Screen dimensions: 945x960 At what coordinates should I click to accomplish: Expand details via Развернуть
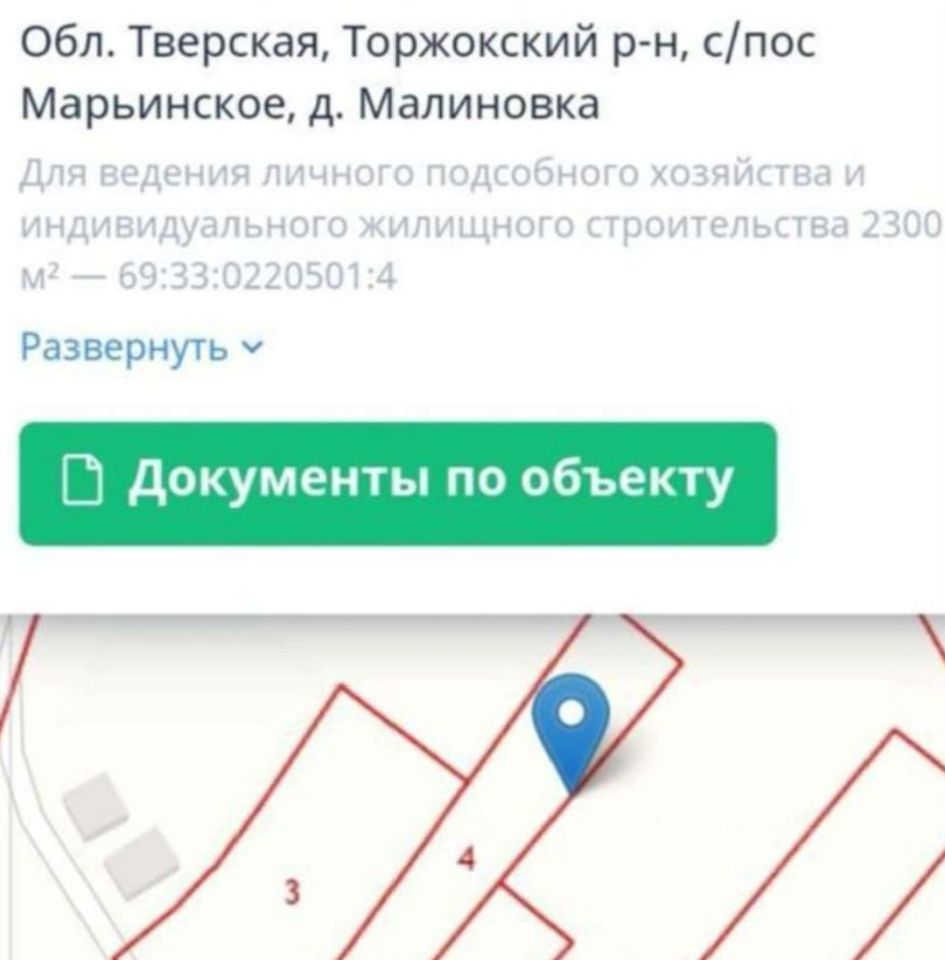(143, 349)
